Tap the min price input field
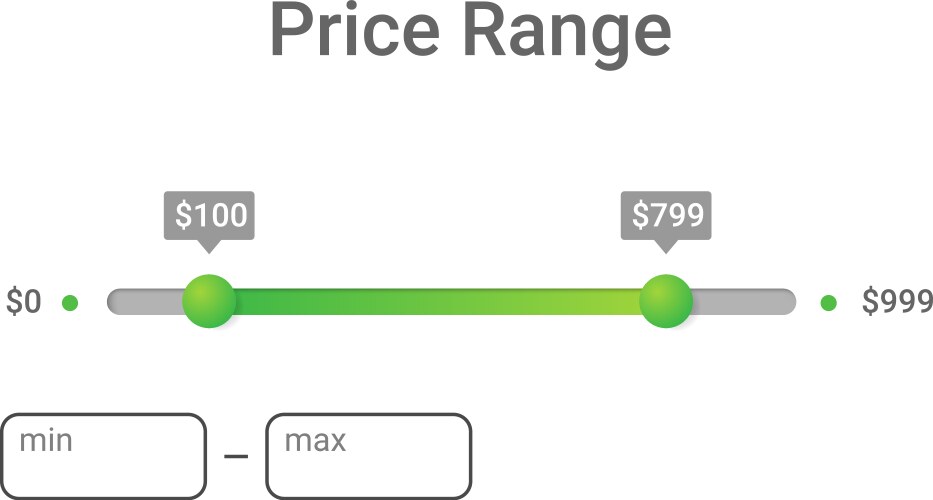 pos(103,456)
